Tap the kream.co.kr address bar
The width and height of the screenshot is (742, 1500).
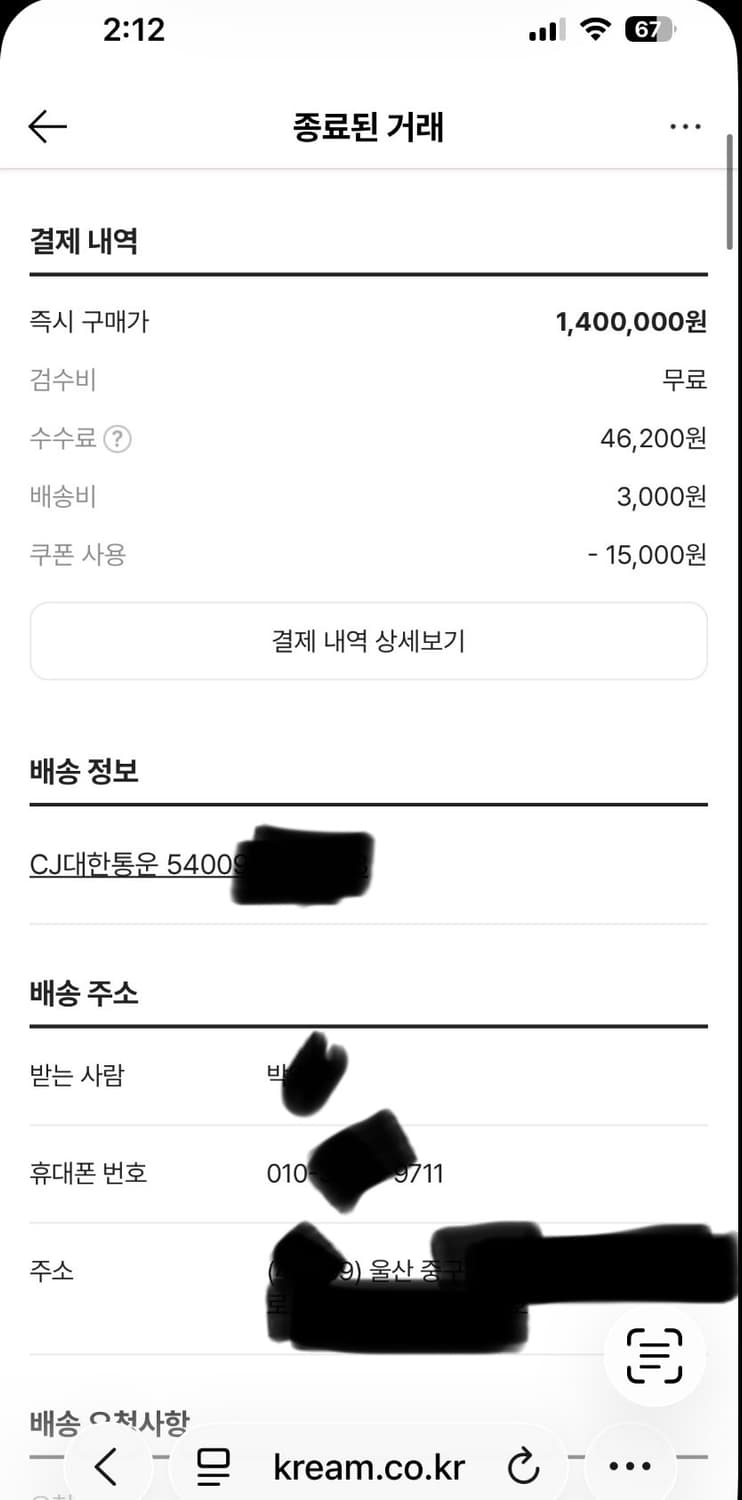pos(371,1466)
